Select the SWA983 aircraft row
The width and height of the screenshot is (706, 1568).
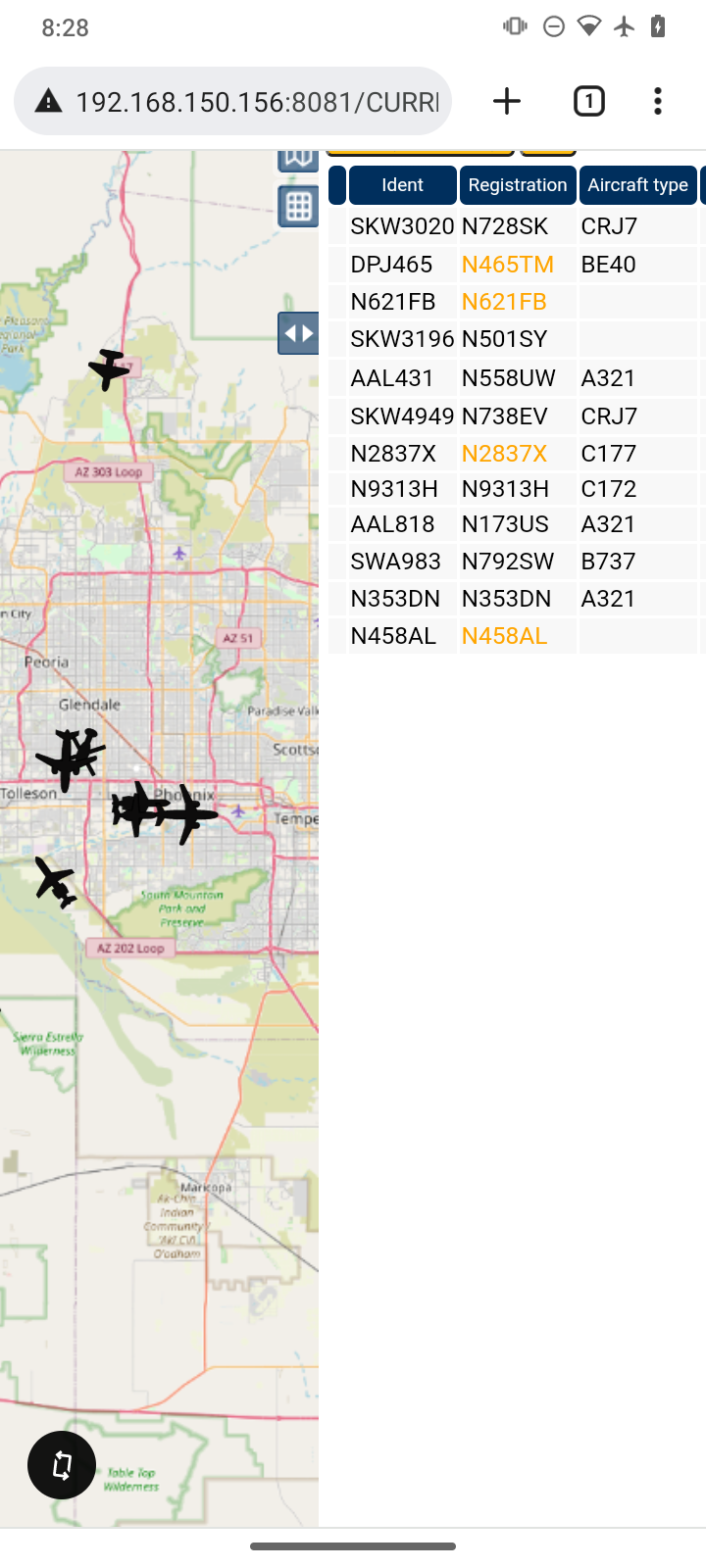point(517,562)
